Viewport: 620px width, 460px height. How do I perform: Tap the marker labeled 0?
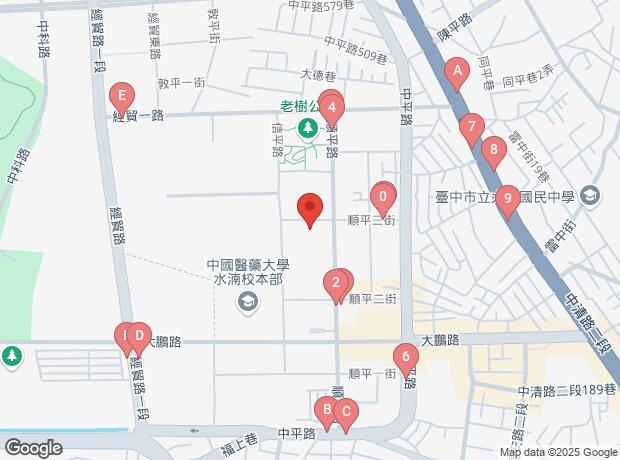[x=382, y=195]
